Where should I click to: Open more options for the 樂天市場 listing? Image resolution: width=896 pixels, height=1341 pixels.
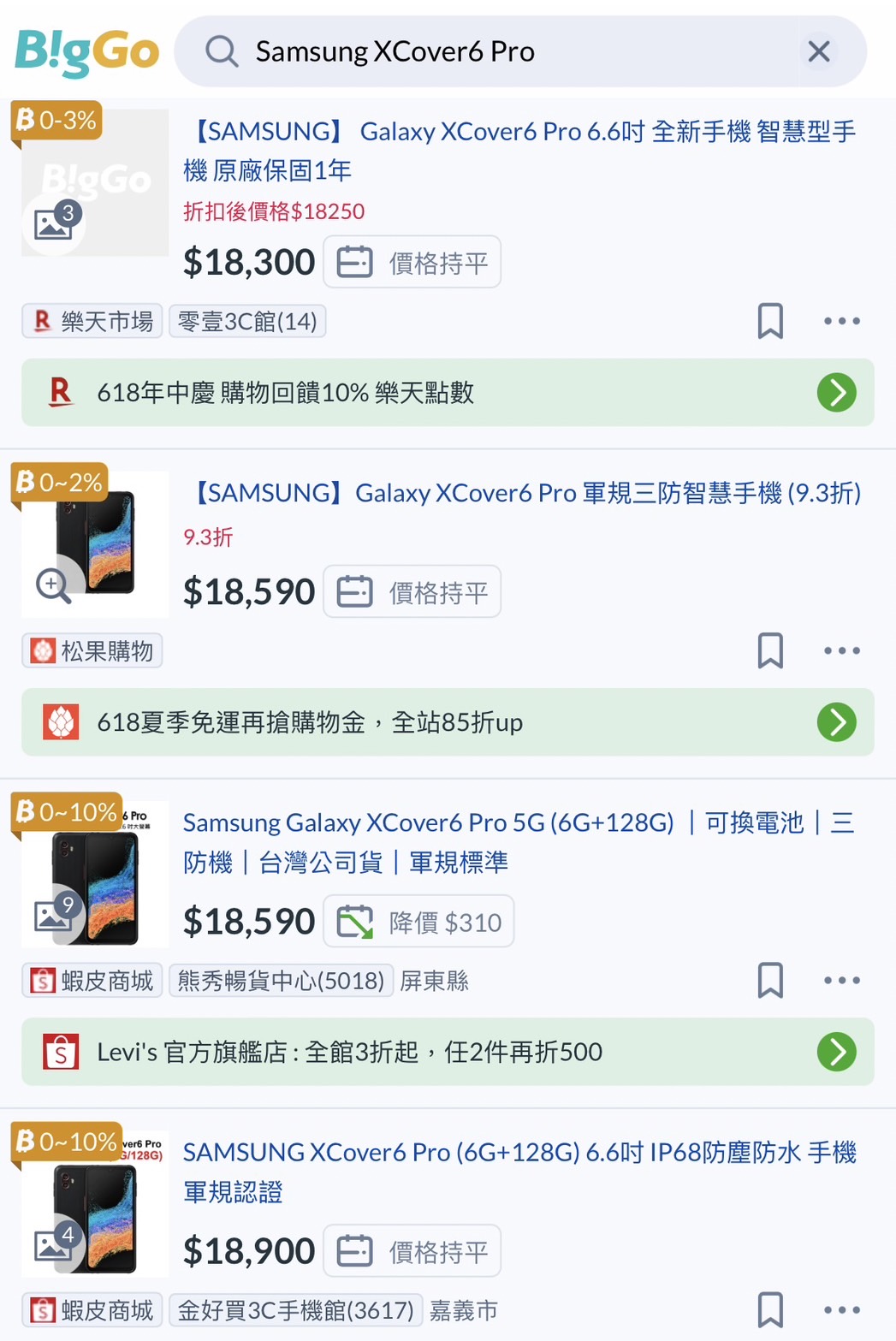pos(841,322)
